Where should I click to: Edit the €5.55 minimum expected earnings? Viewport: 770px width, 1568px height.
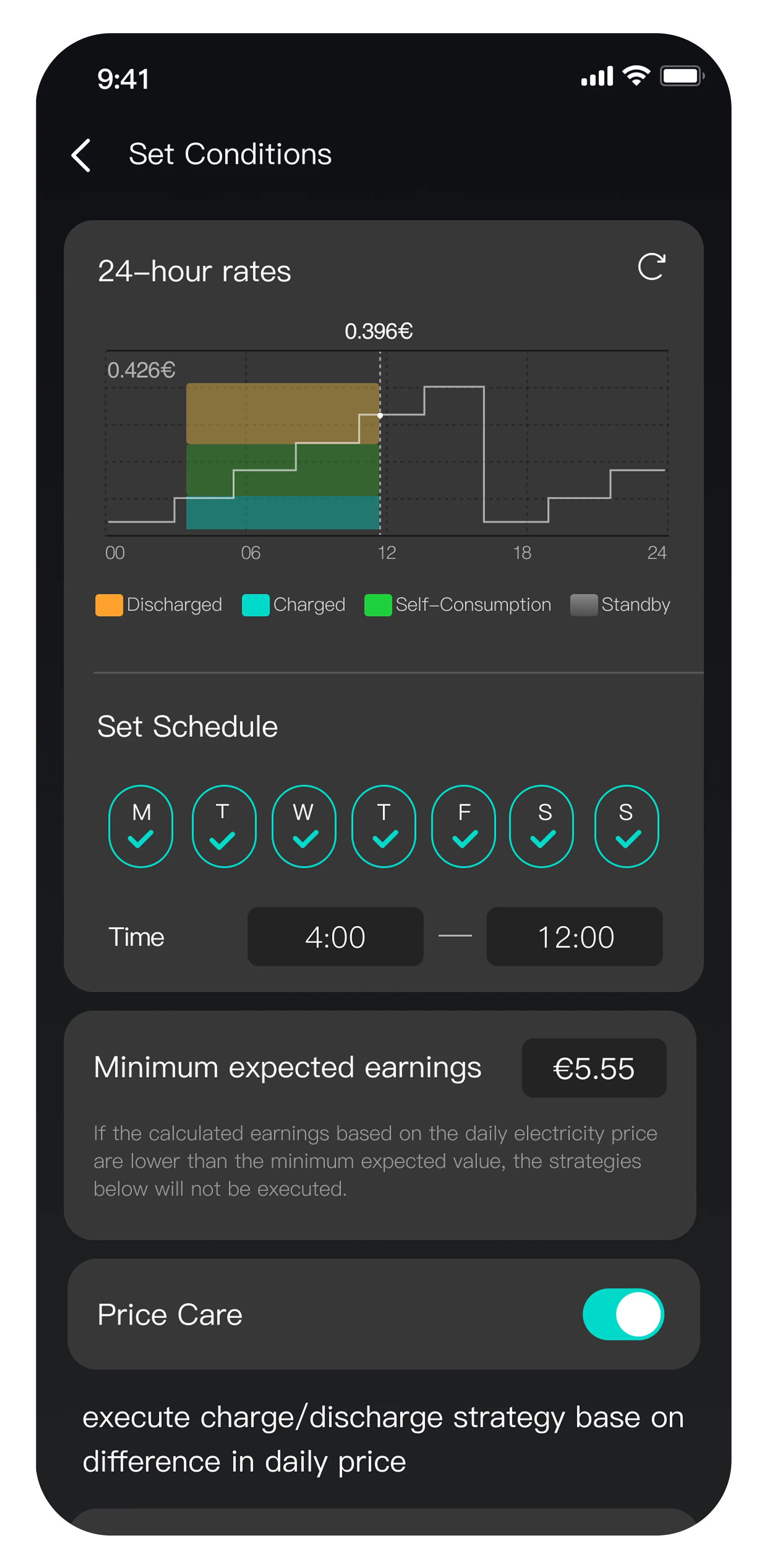594,1068
